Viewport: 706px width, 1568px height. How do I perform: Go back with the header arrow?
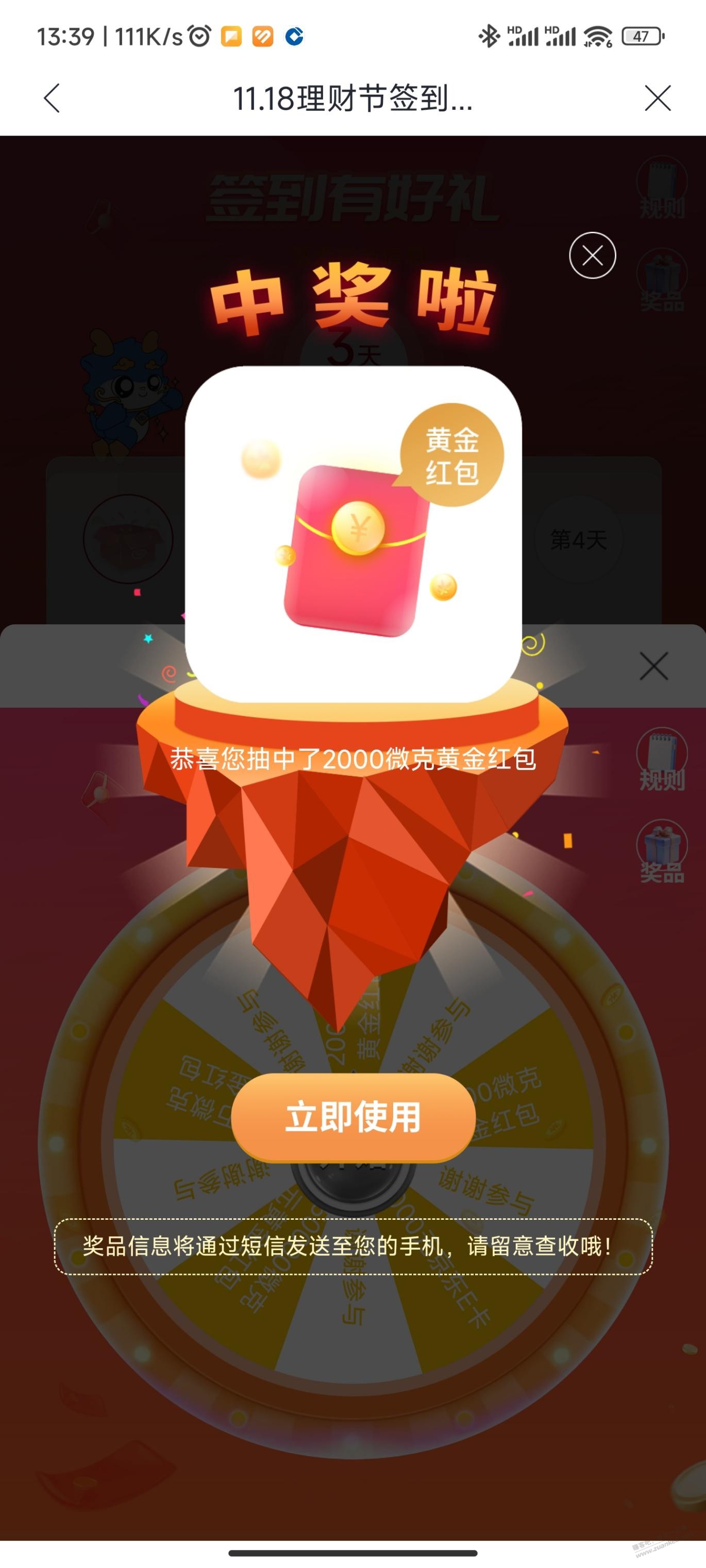pos(53,98)
